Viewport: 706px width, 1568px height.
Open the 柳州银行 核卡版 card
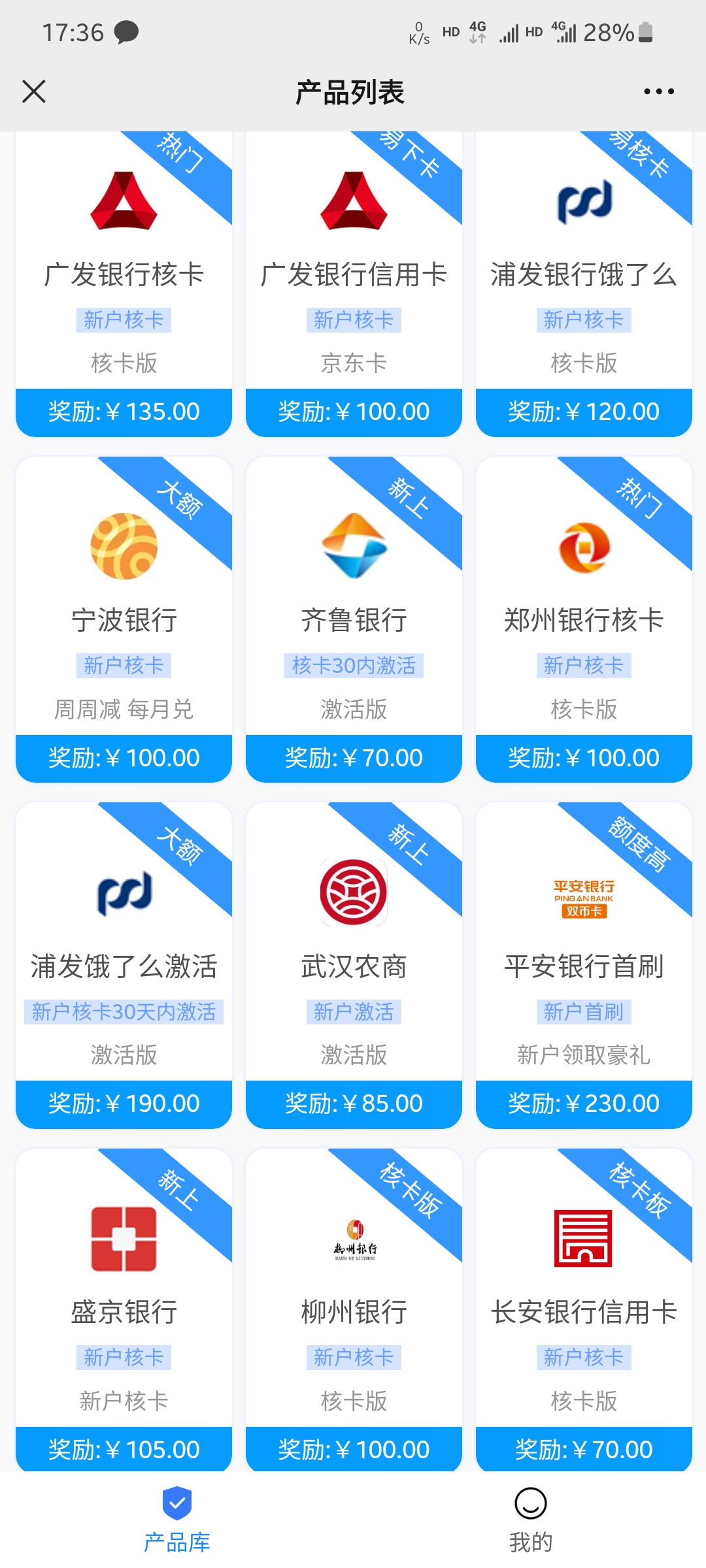(x=354, y=1310)
